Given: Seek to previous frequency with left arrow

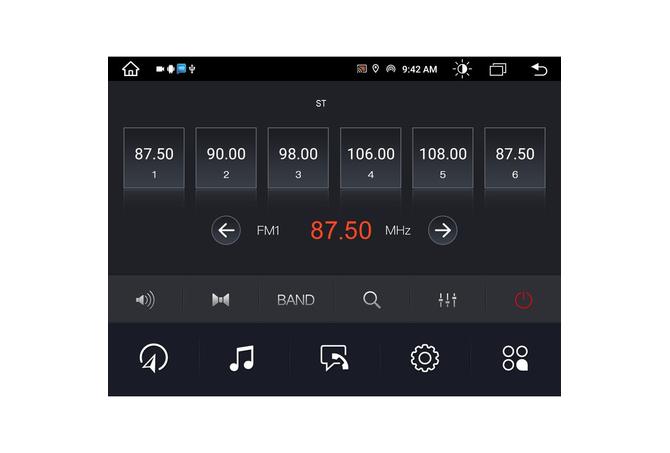Looking at the screenshot, I should pyautogui.click(x=226, y=230).
